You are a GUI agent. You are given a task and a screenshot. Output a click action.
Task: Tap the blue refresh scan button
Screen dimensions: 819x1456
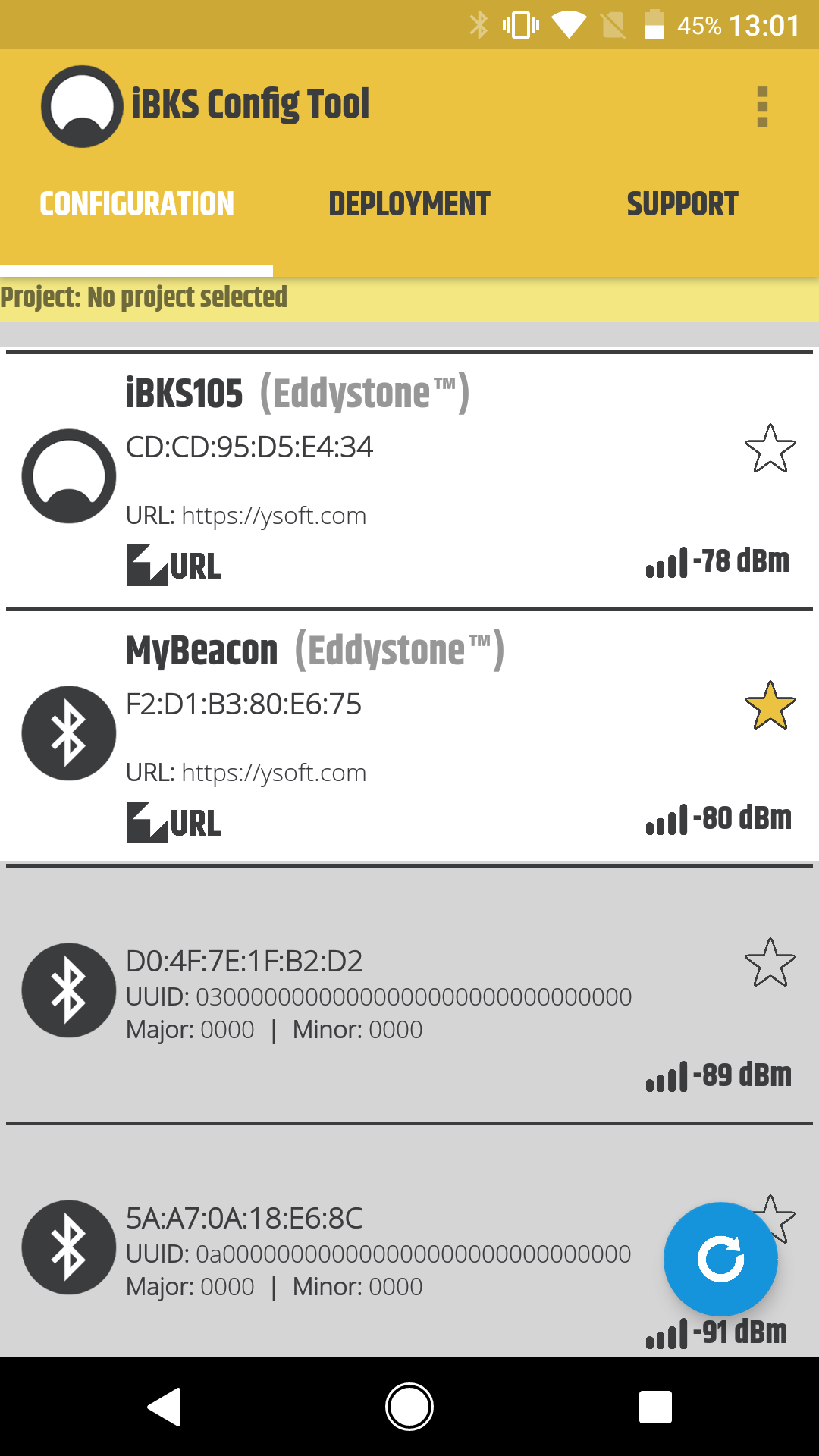point(720,1259)
